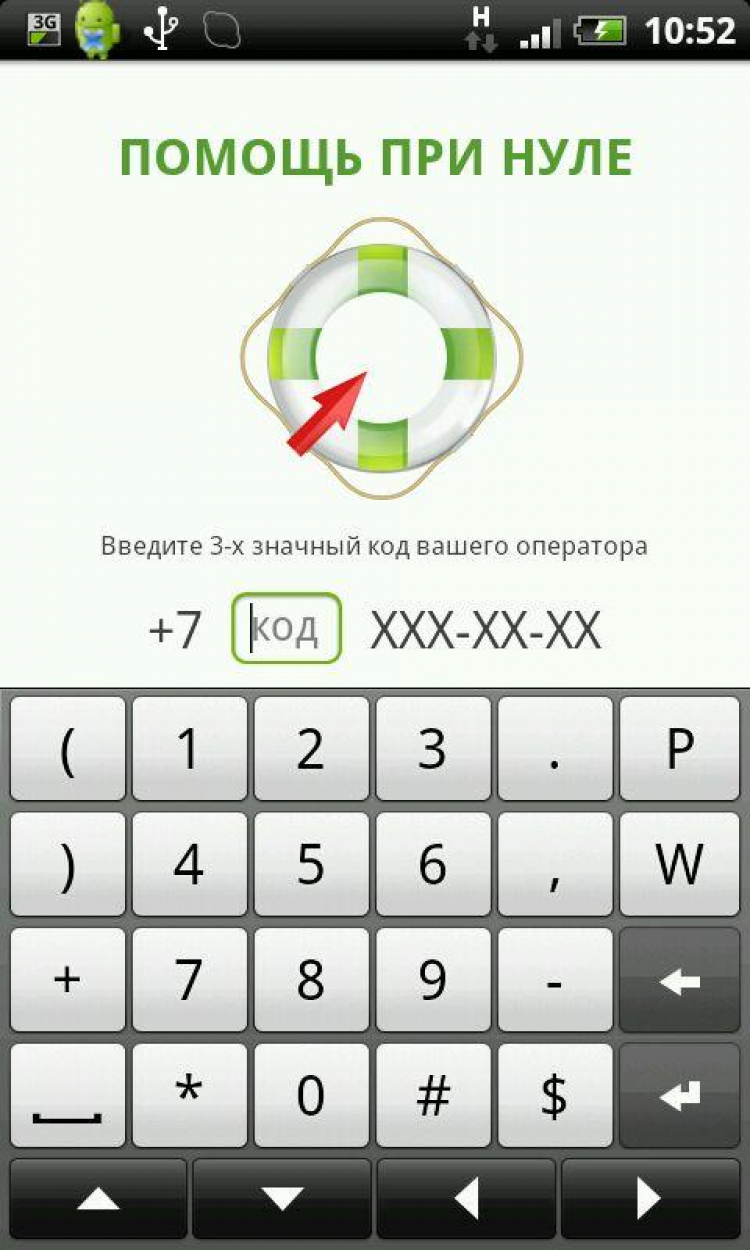Tap the 9 key
Image resolution: width=750 pixels, height=1250 pixels.
coord(432,981)
